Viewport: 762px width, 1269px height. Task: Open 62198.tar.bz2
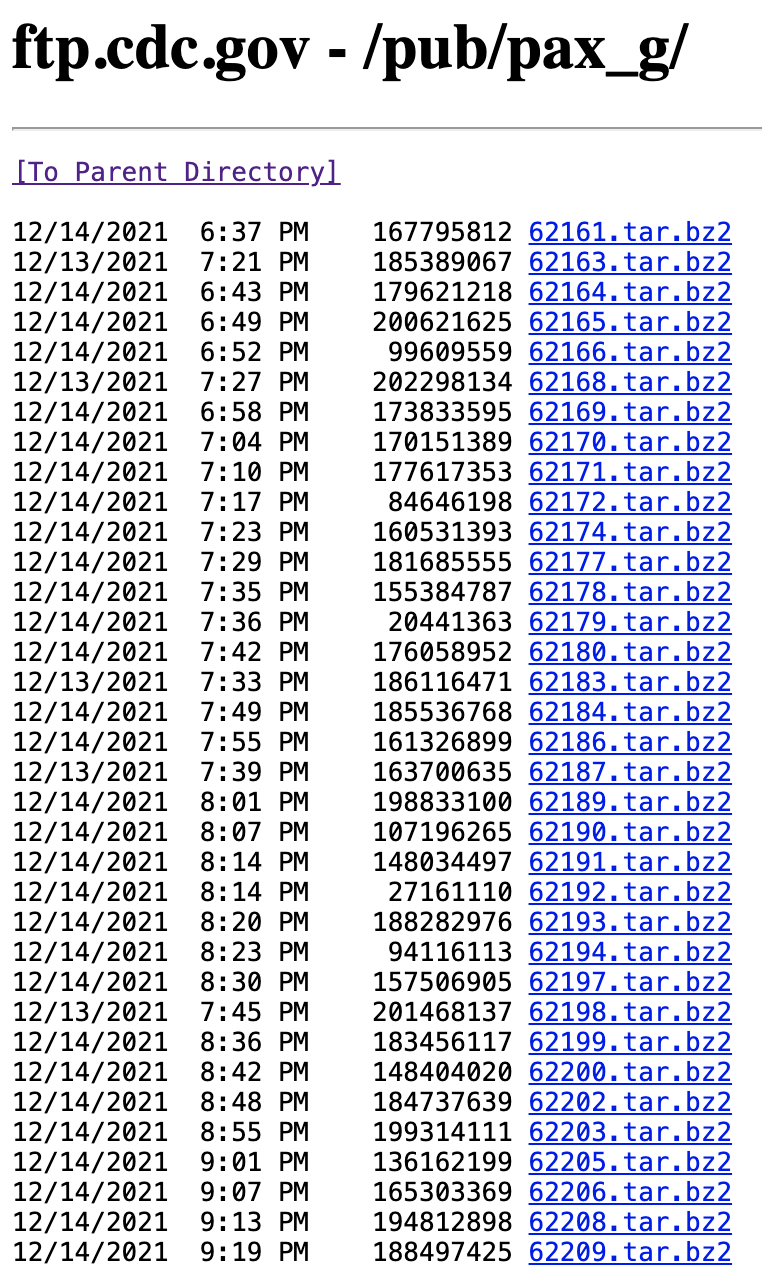click(630, 1012)
